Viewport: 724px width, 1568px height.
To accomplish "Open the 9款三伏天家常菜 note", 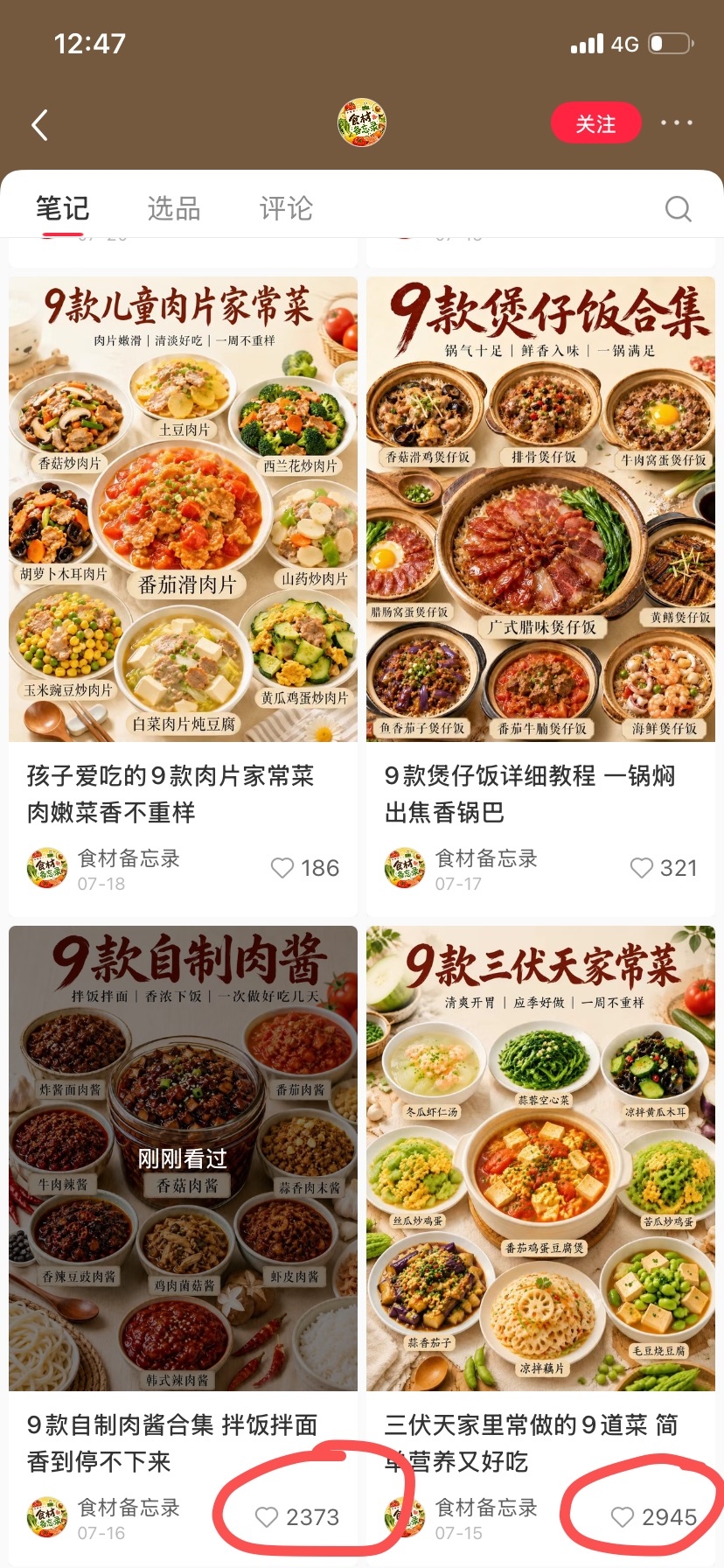I will [x=540, y=1158].
